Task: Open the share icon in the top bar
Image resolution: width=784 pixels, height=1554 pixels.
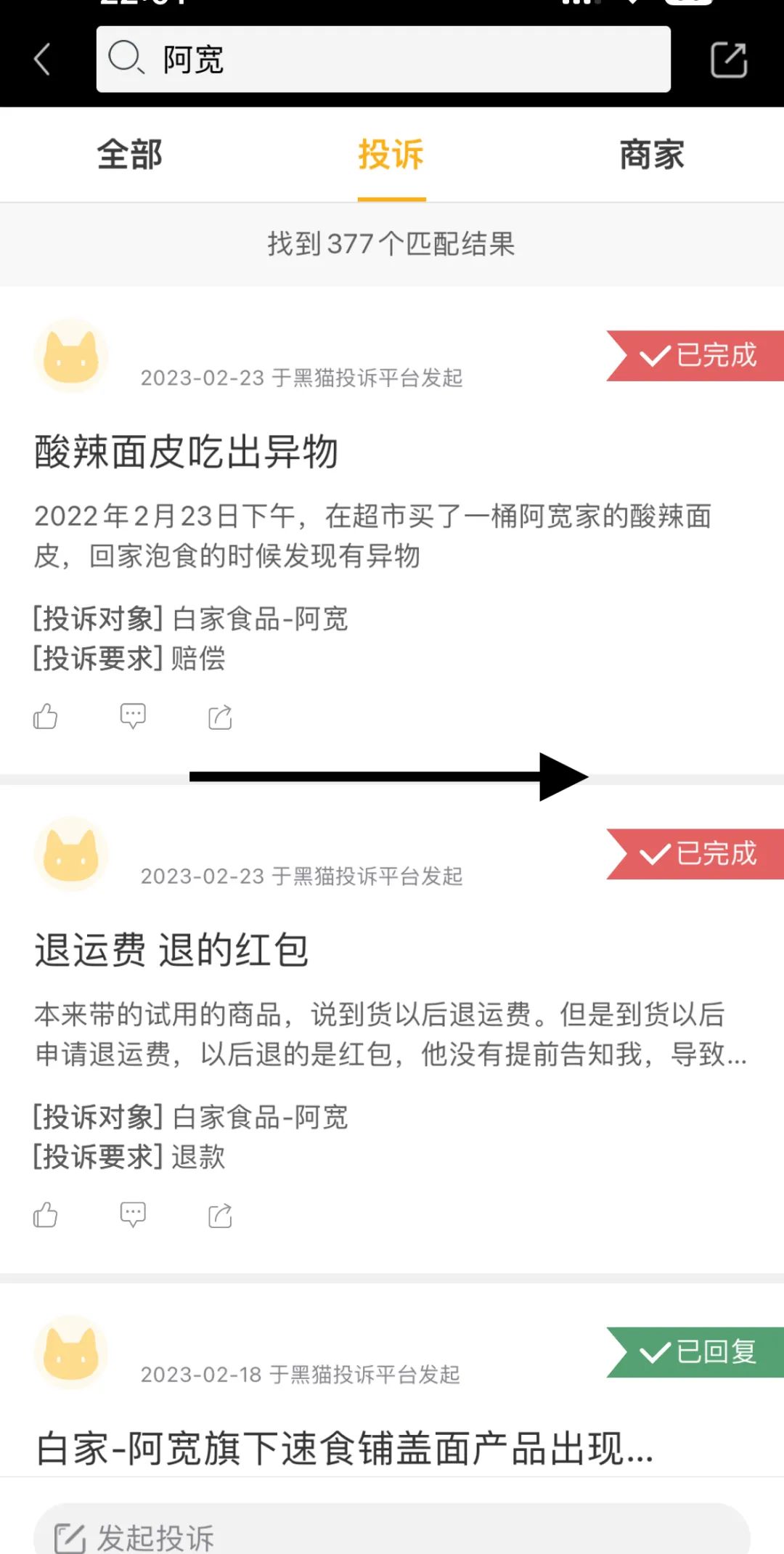Action: [x=728, y=60]
